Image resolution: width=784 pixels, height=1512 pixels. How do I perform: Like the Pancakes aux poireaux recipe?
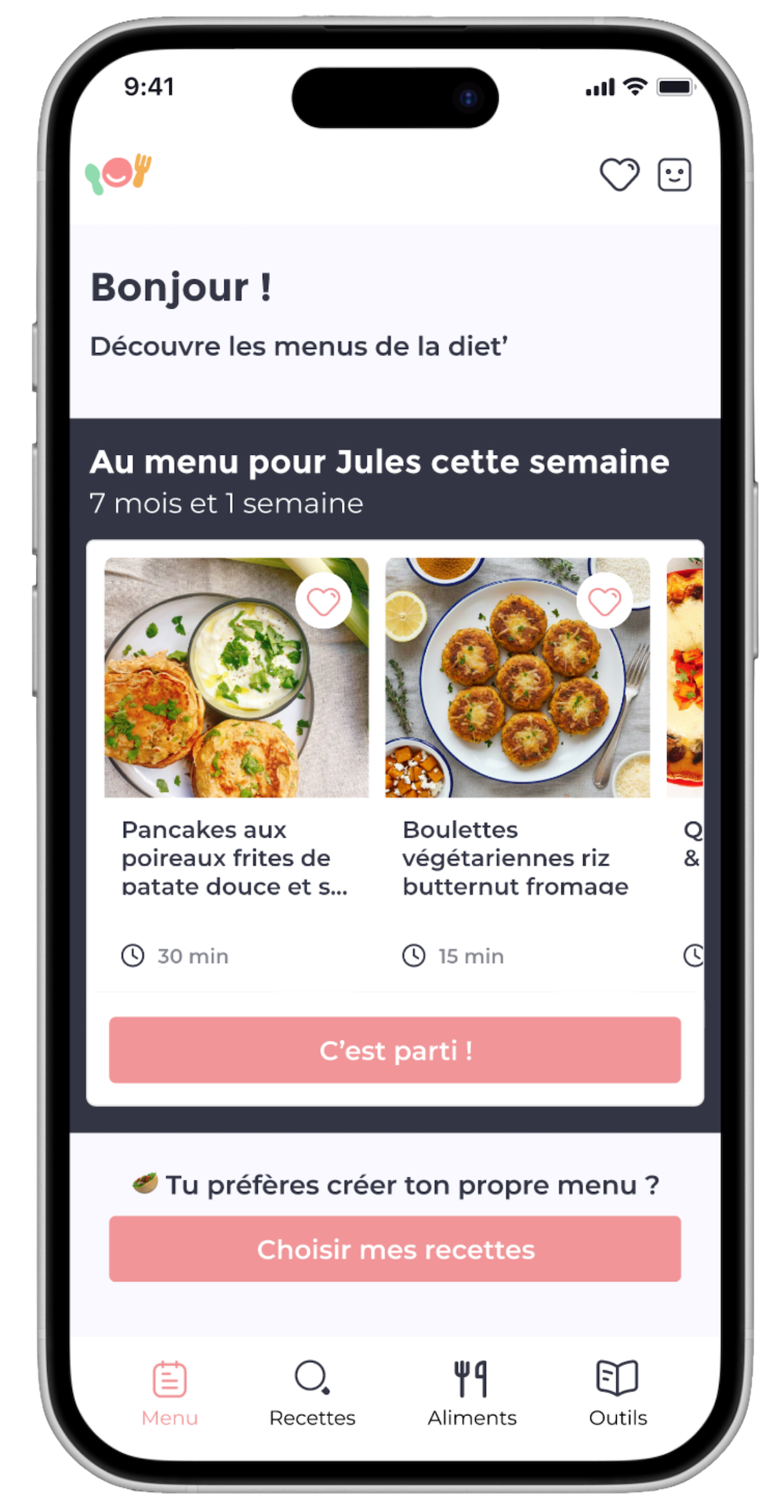coord(323,602)
